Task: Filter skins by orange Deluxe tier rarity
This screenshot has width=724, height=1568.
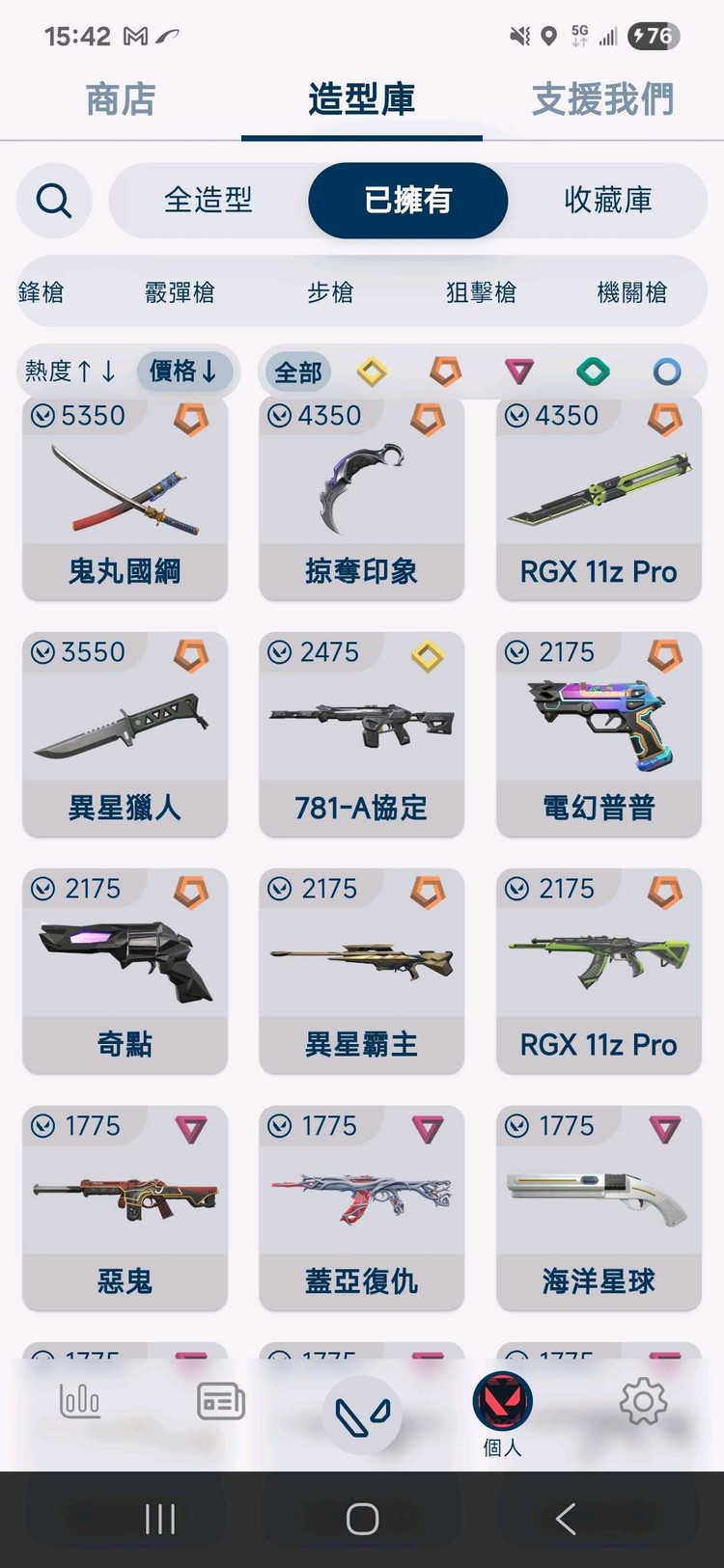Action: 445,372
